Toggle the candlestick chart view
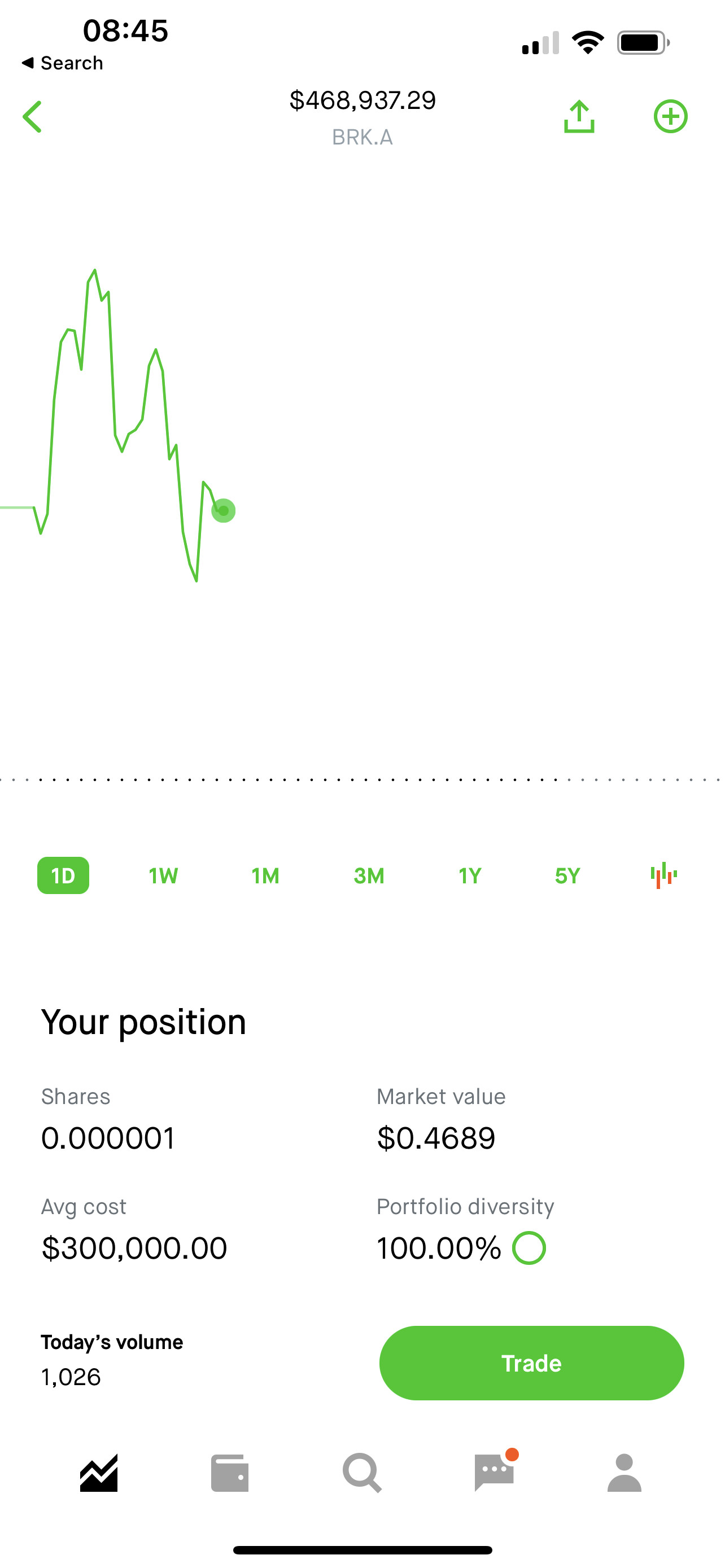Screen dimensions: 725x1568 (x=663, y=875)
